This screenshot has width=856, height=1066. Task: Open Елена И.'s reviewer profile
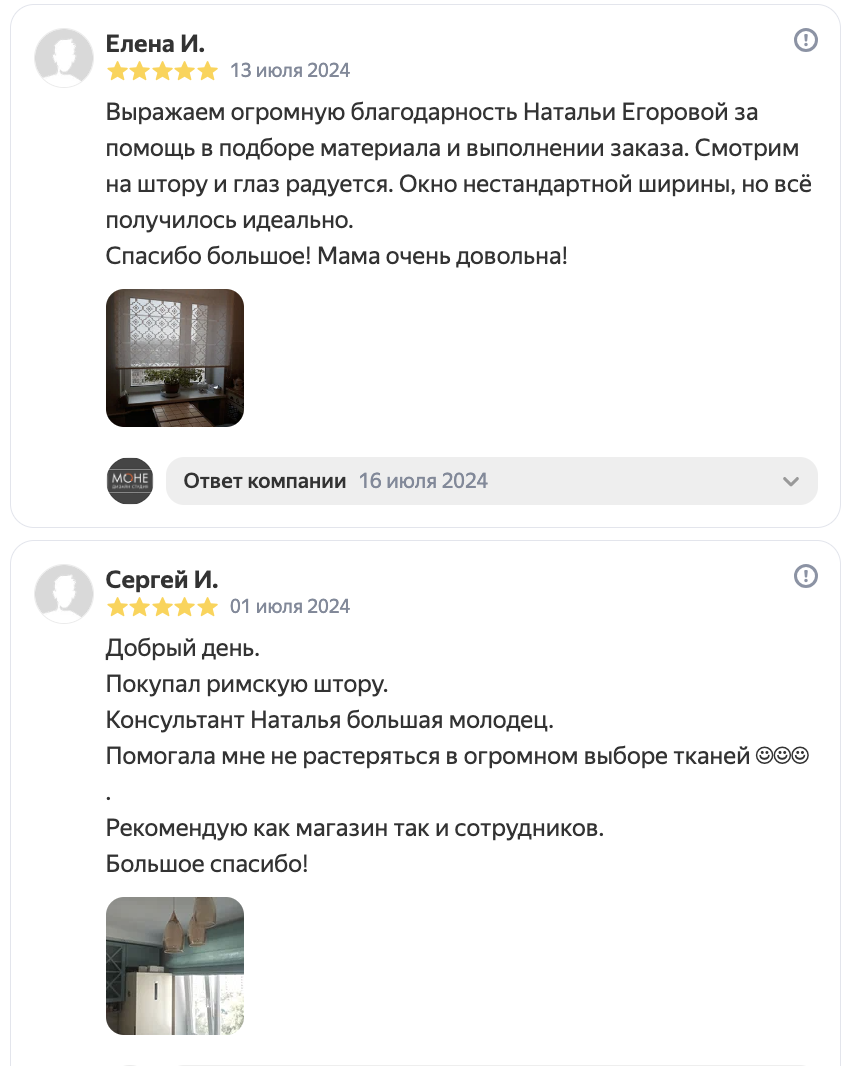[153, 44]
